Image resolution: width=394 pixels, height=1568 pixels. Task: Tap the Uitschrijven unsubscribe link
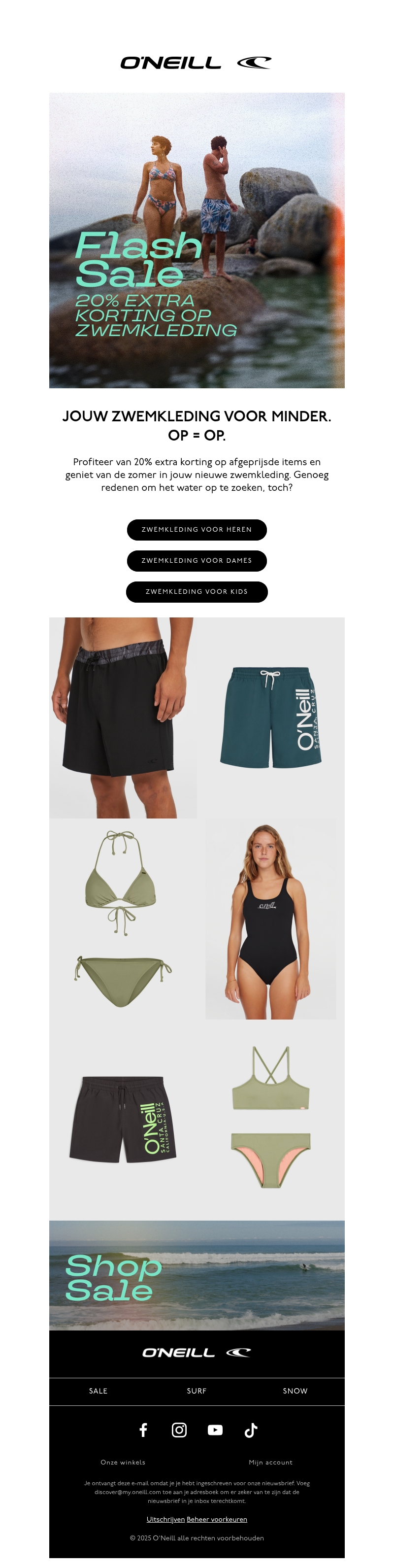coord(165,1519)
